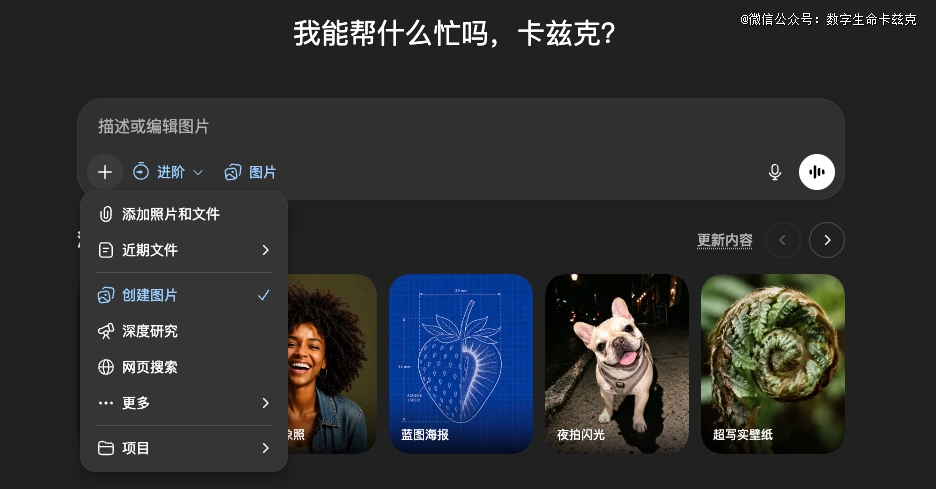Pick the 超写实壁纸 style card
Screen dimensions: 936x489
click(772, 362)
